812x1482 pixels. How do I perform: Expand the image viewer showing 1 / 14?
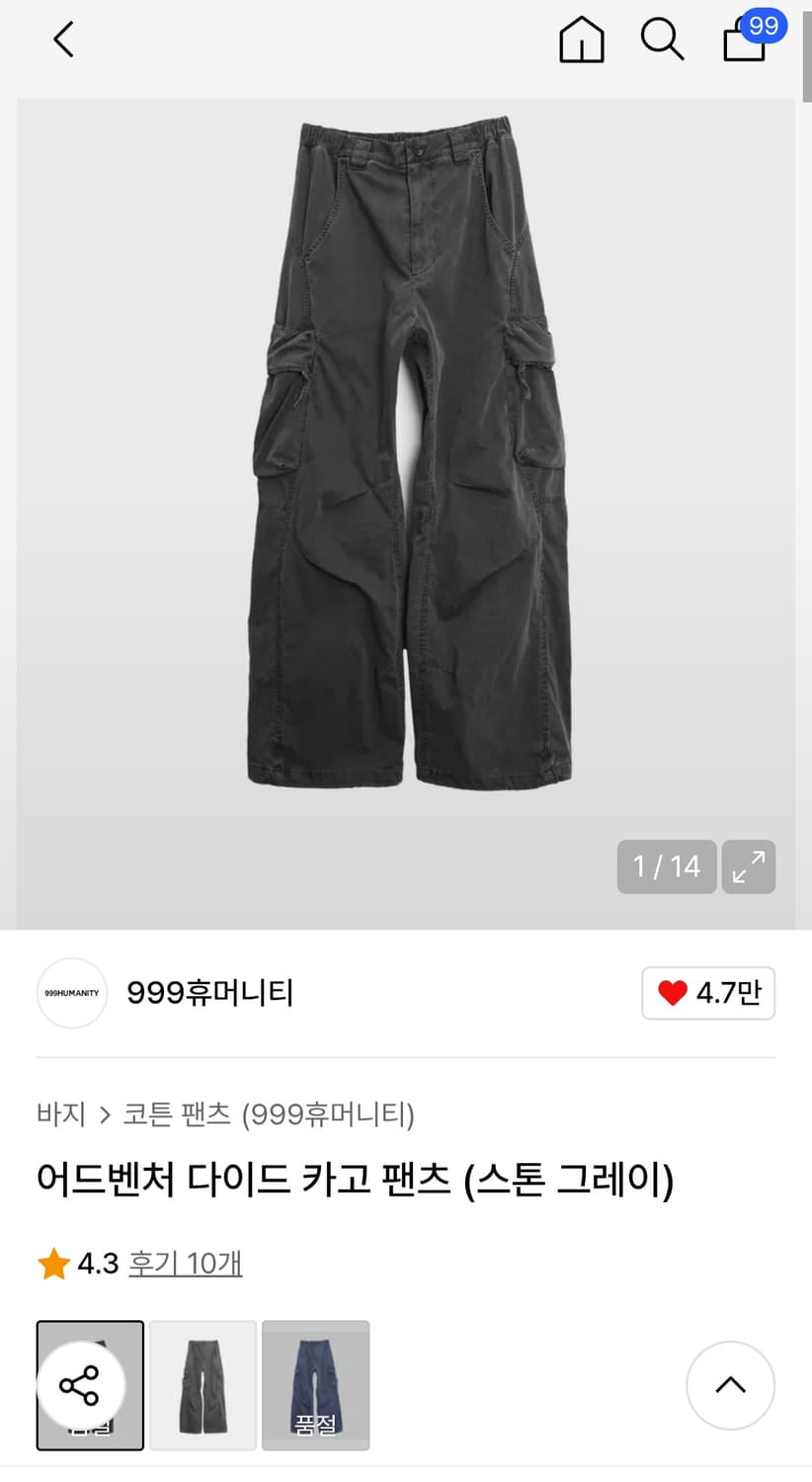749,866
